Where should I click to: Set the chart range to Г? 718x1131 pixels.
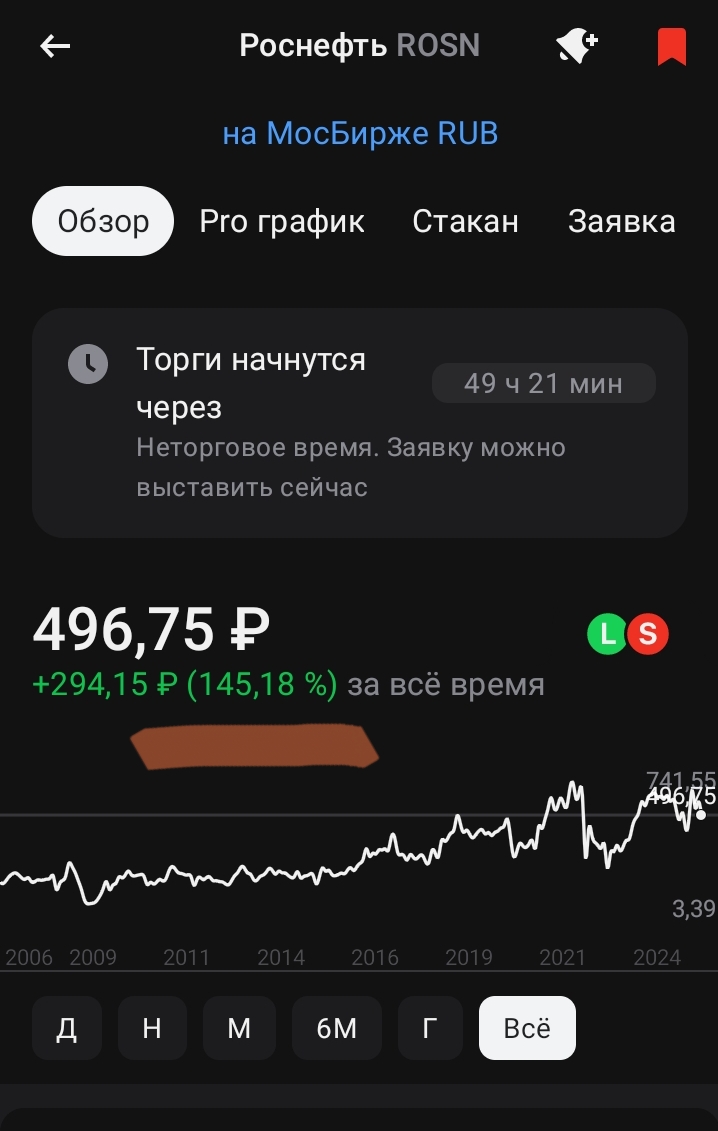click(x=430, y=1028)
